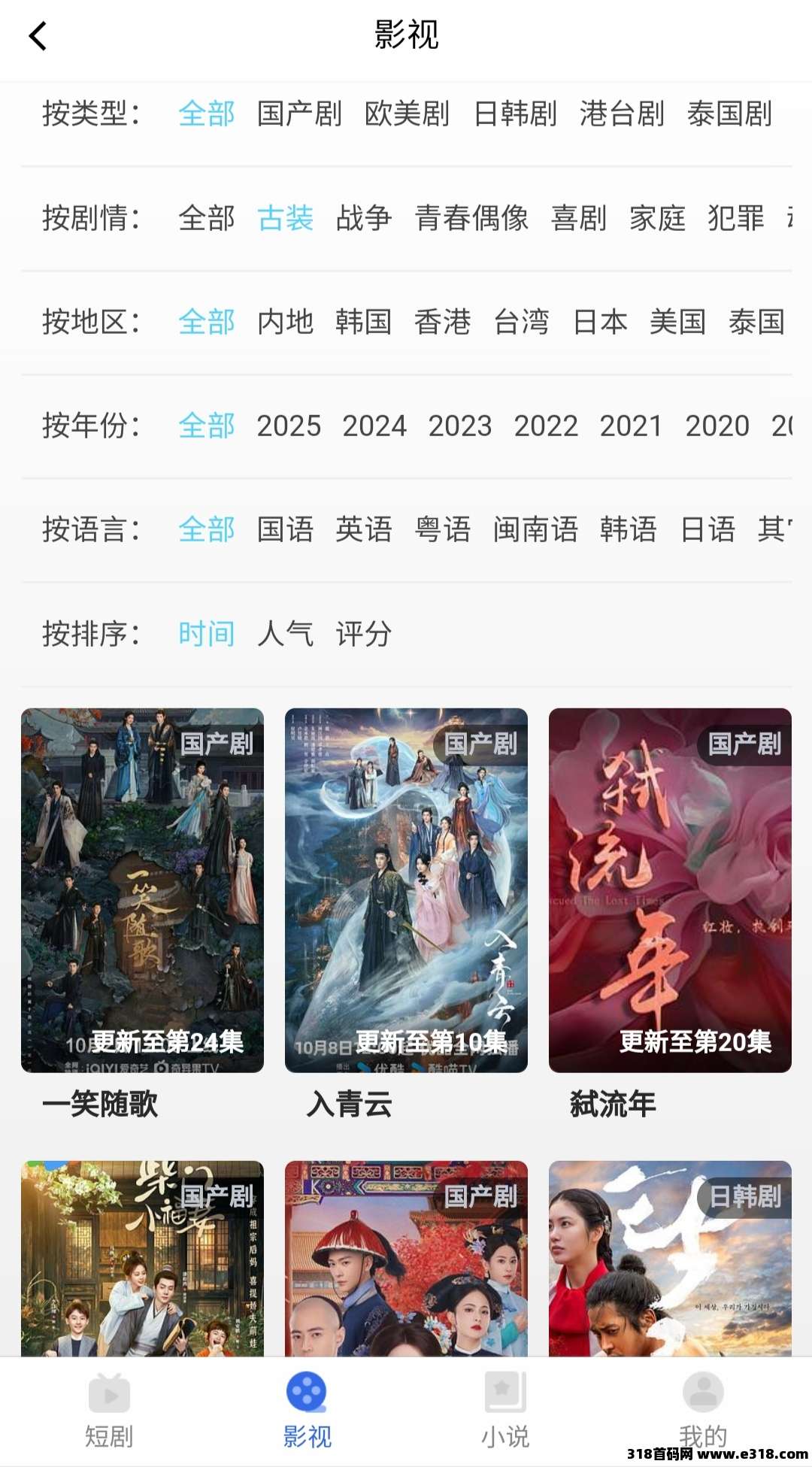Select the 欧美剧 type filter
The width and height of the screenshot is (812, 1467).
click(x=407, y=114)
